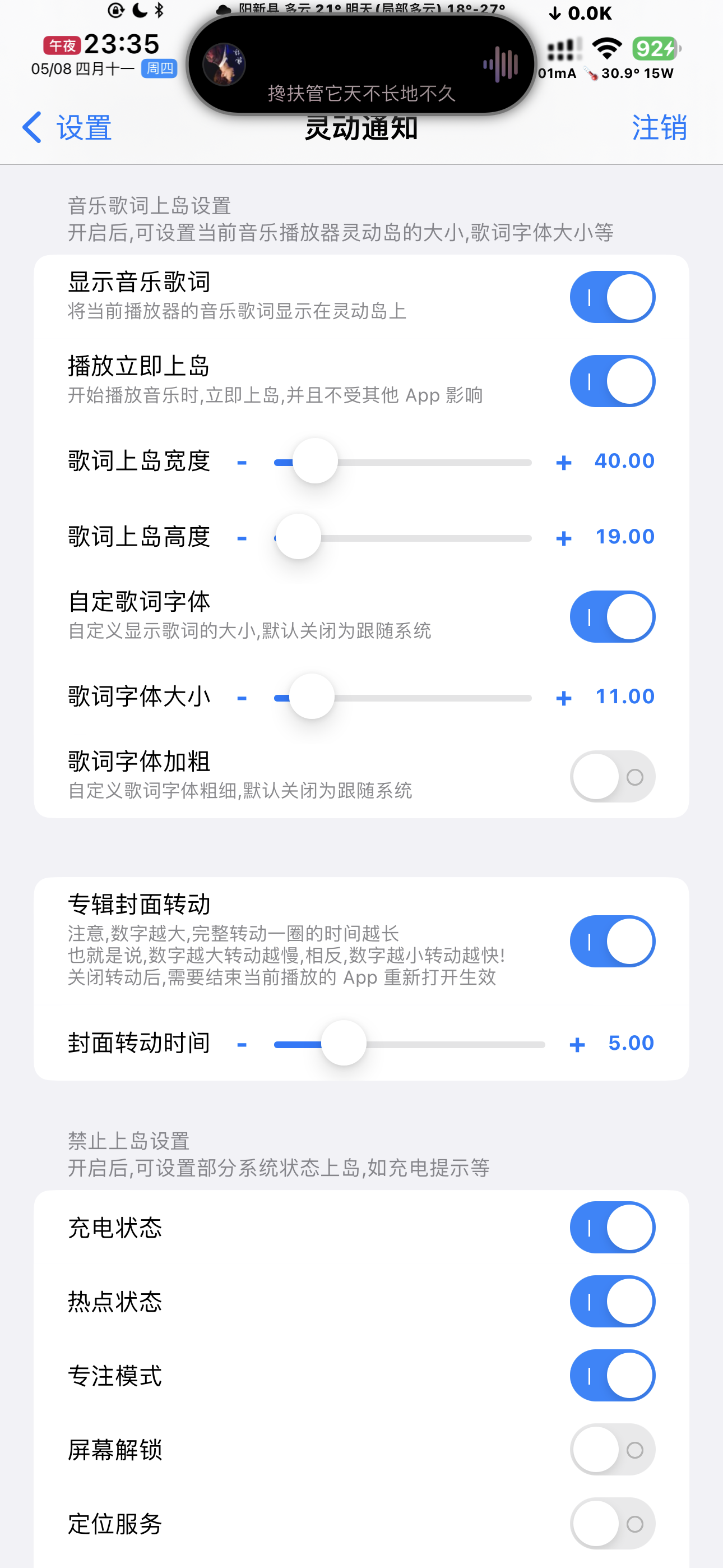Image resolution: width=723 pixels, height=1568 pixels.
Task: Disable 播放立即上岛
Action: [x=611, y=382]
